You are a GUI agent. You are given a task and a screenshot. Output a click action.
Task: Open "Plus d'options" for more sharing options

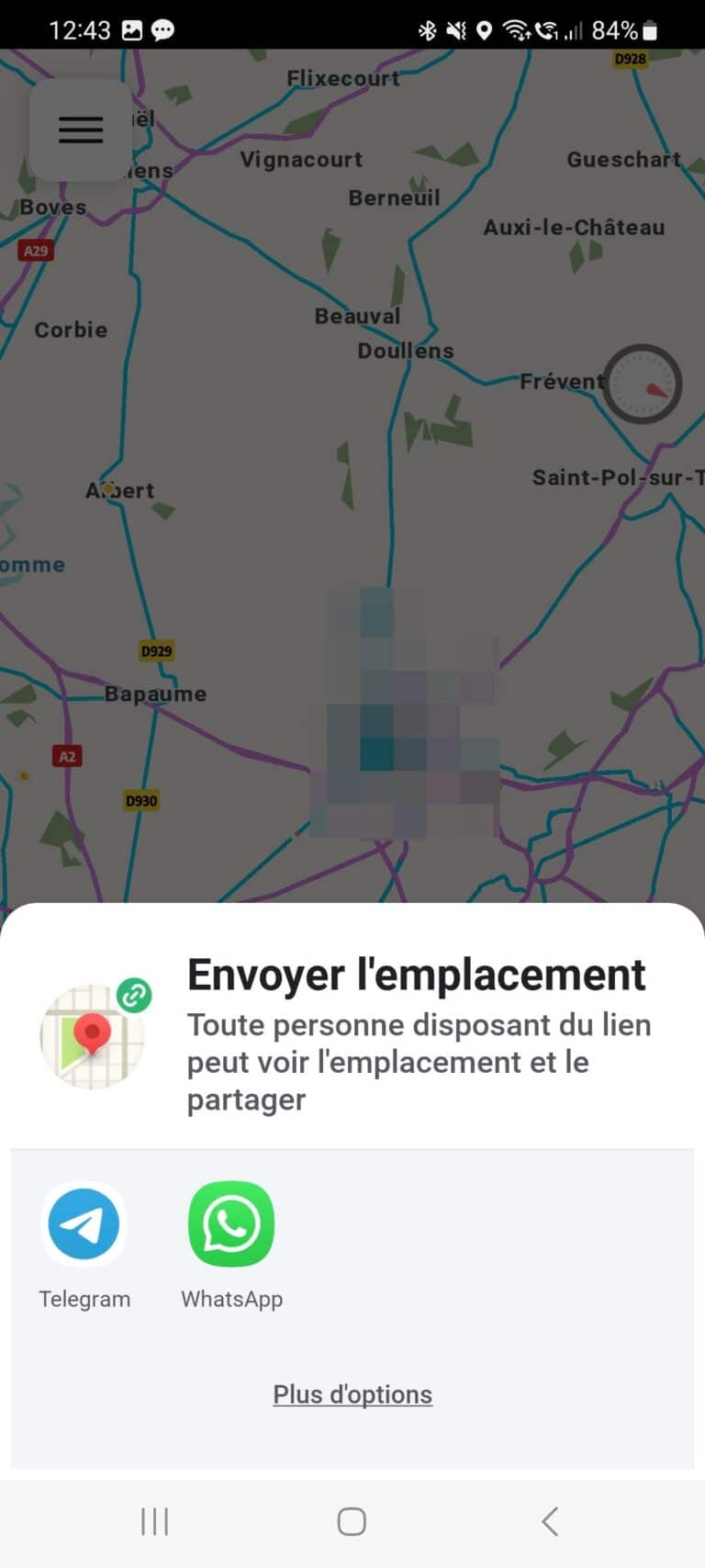[352, 1394]
